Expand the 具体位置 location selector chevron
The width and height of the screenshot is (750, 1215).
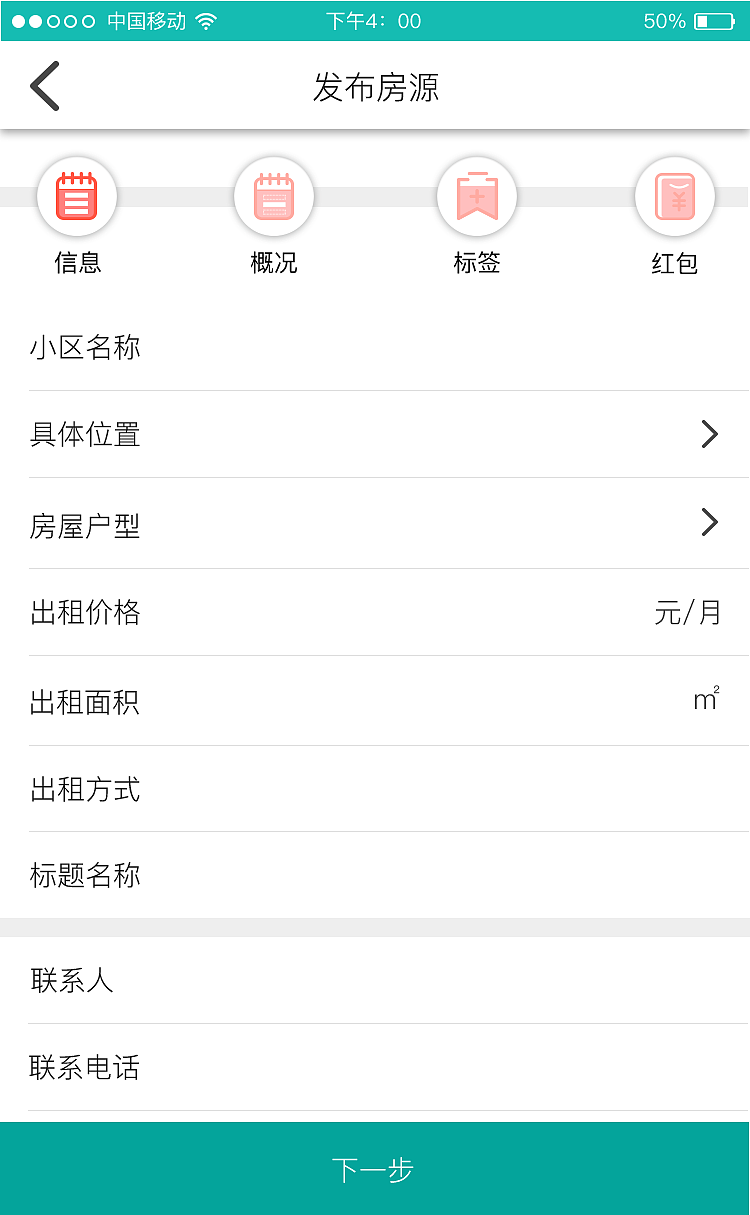click(710, 434)
